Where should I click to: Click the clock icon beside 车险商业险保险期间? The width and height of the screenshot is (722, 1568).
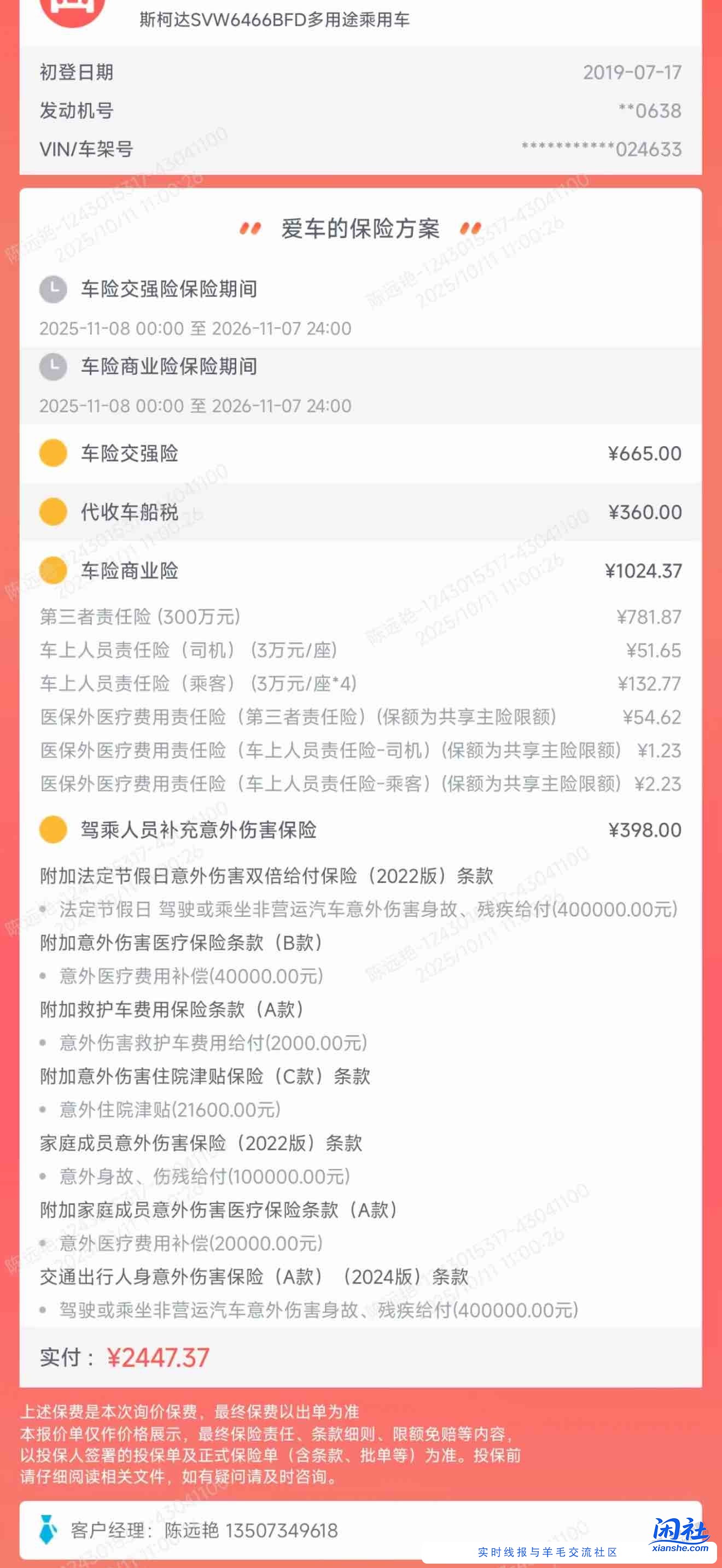(x=53, y=366)
